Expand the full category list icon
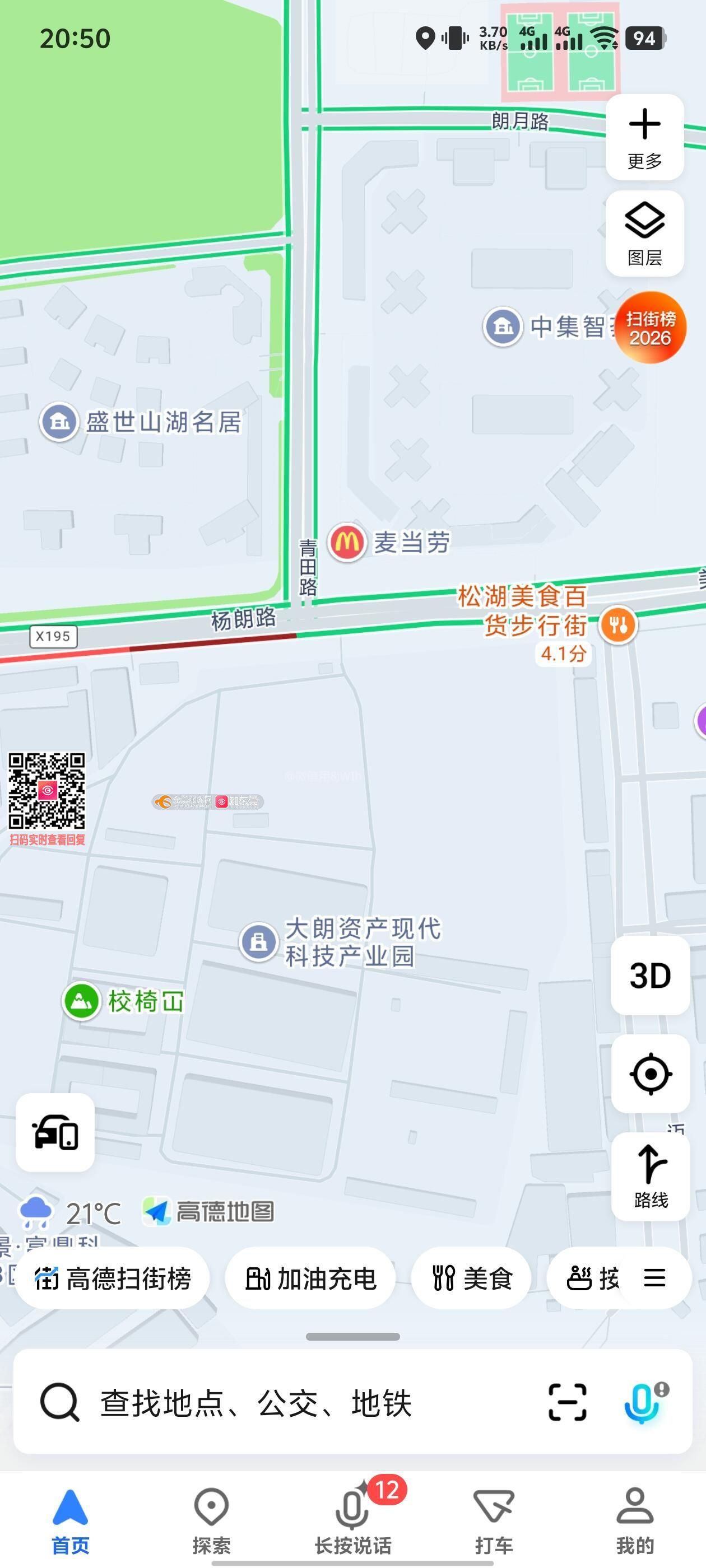Screen dimensions: 706x1568 655,1278
